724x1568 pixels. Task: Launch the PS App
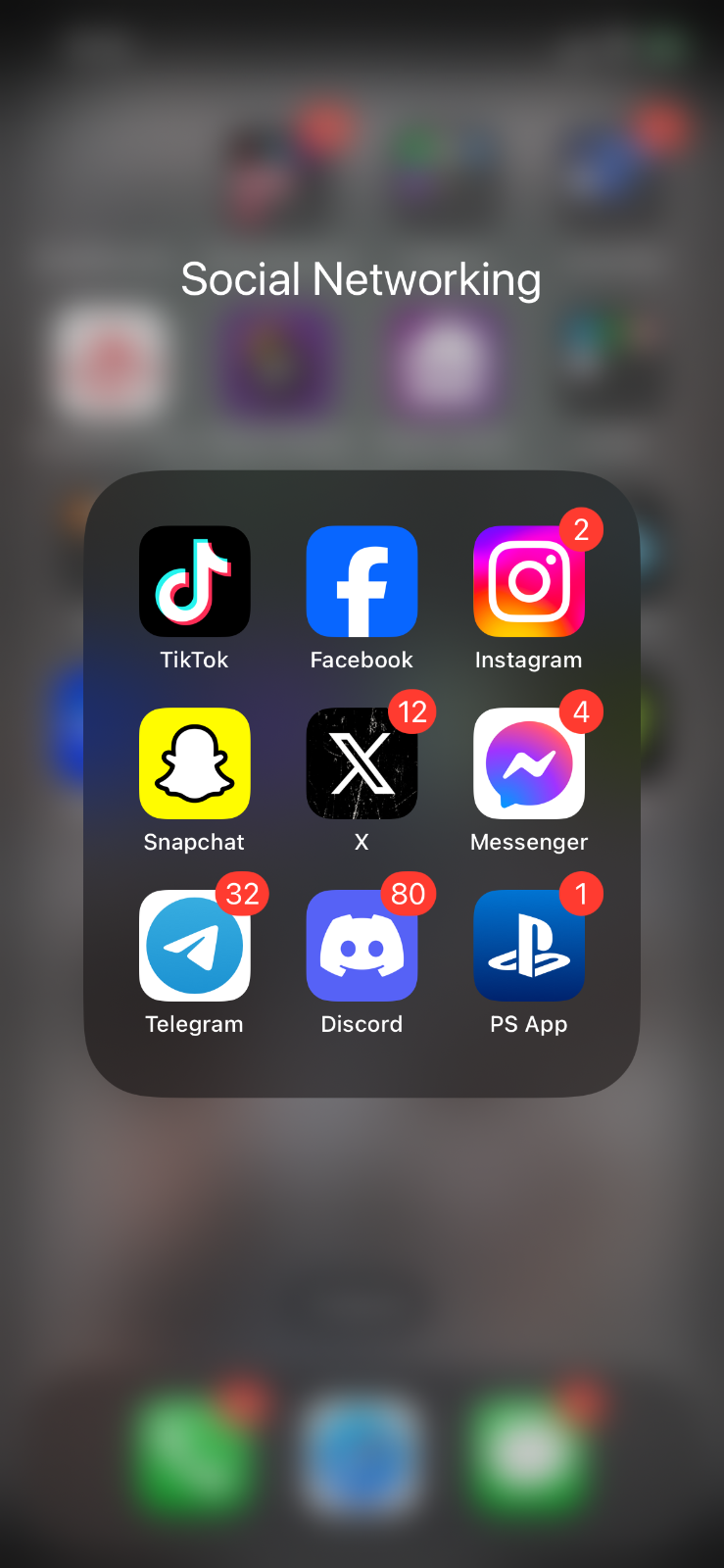pyautogui.click(x=529, y=946)
